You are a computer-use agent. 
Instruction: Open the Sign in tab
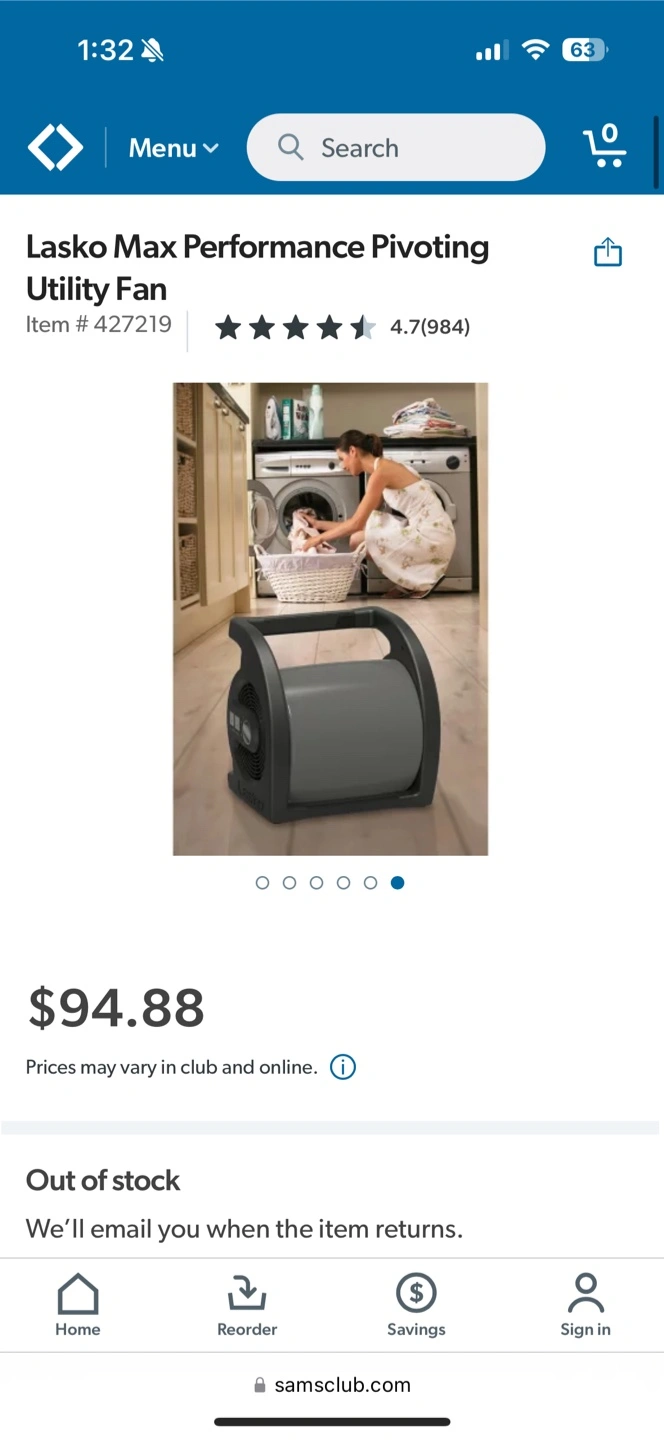click(585, 1305)
